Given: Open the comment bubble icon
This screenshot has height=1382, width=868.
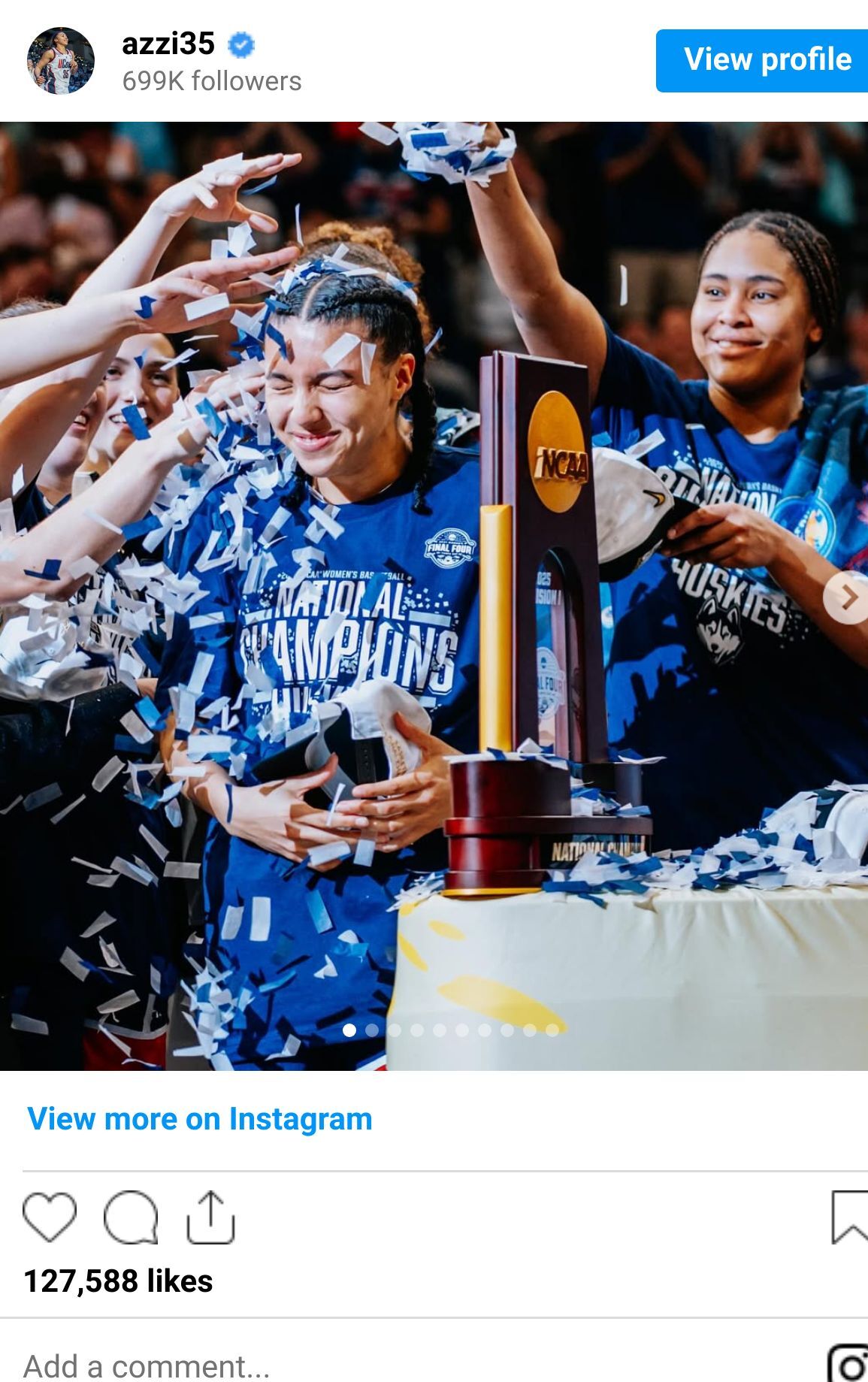Looking at the screenshot, I should [131, 1217].
